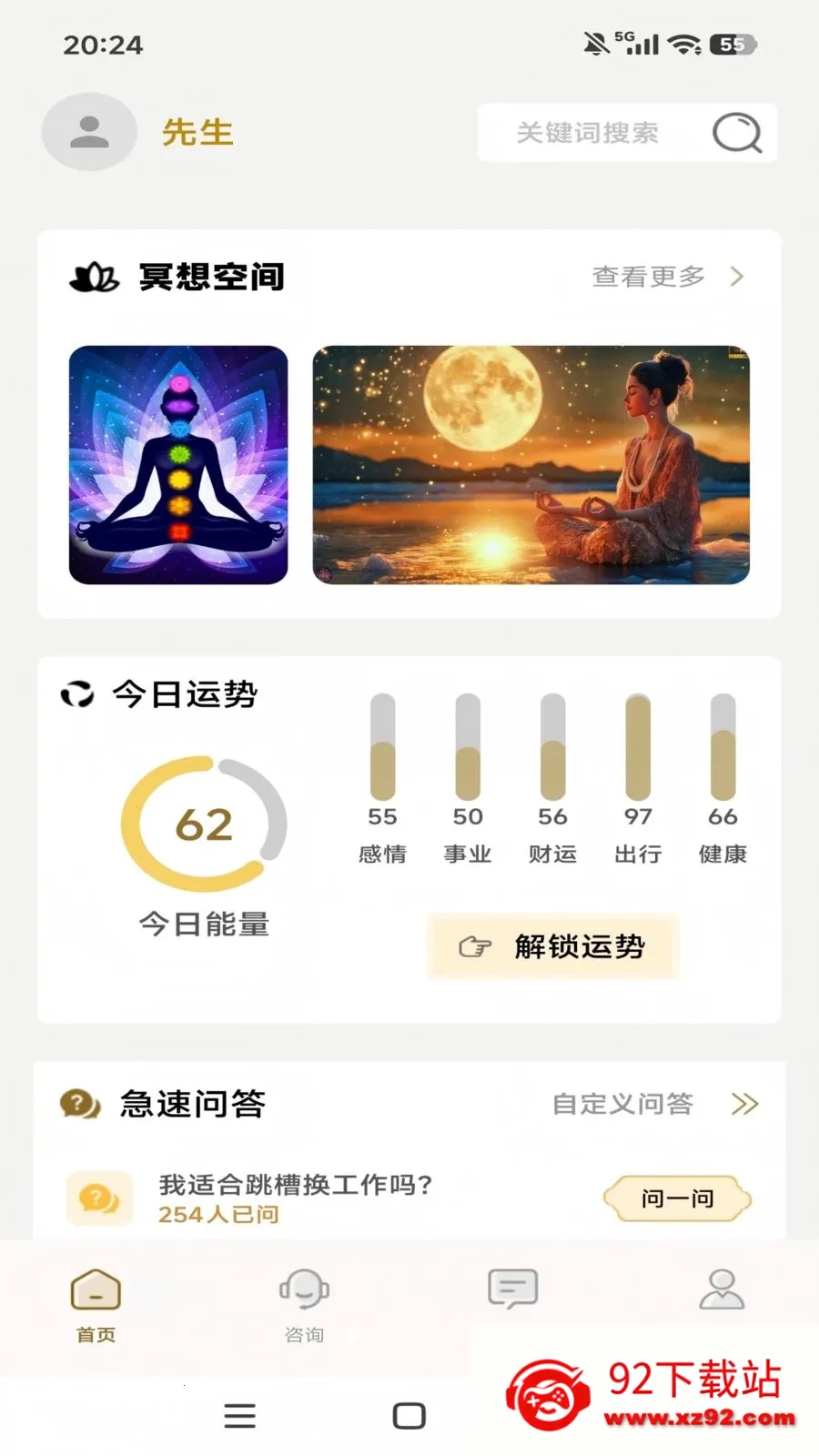This screenshot has width=819, height=1456.
Task: Go to the system home button
Action: click(409, 1416)
